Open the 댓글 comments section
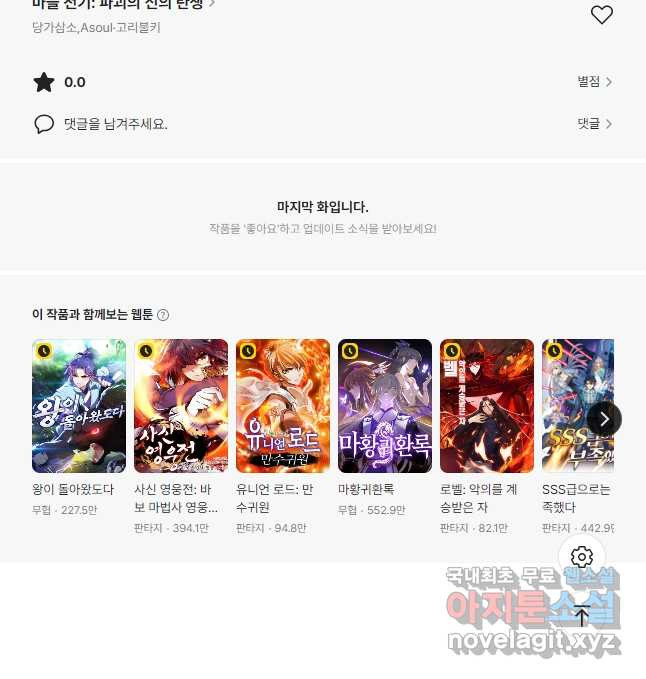Screen dimensions: 646x679 pos(594,124)
